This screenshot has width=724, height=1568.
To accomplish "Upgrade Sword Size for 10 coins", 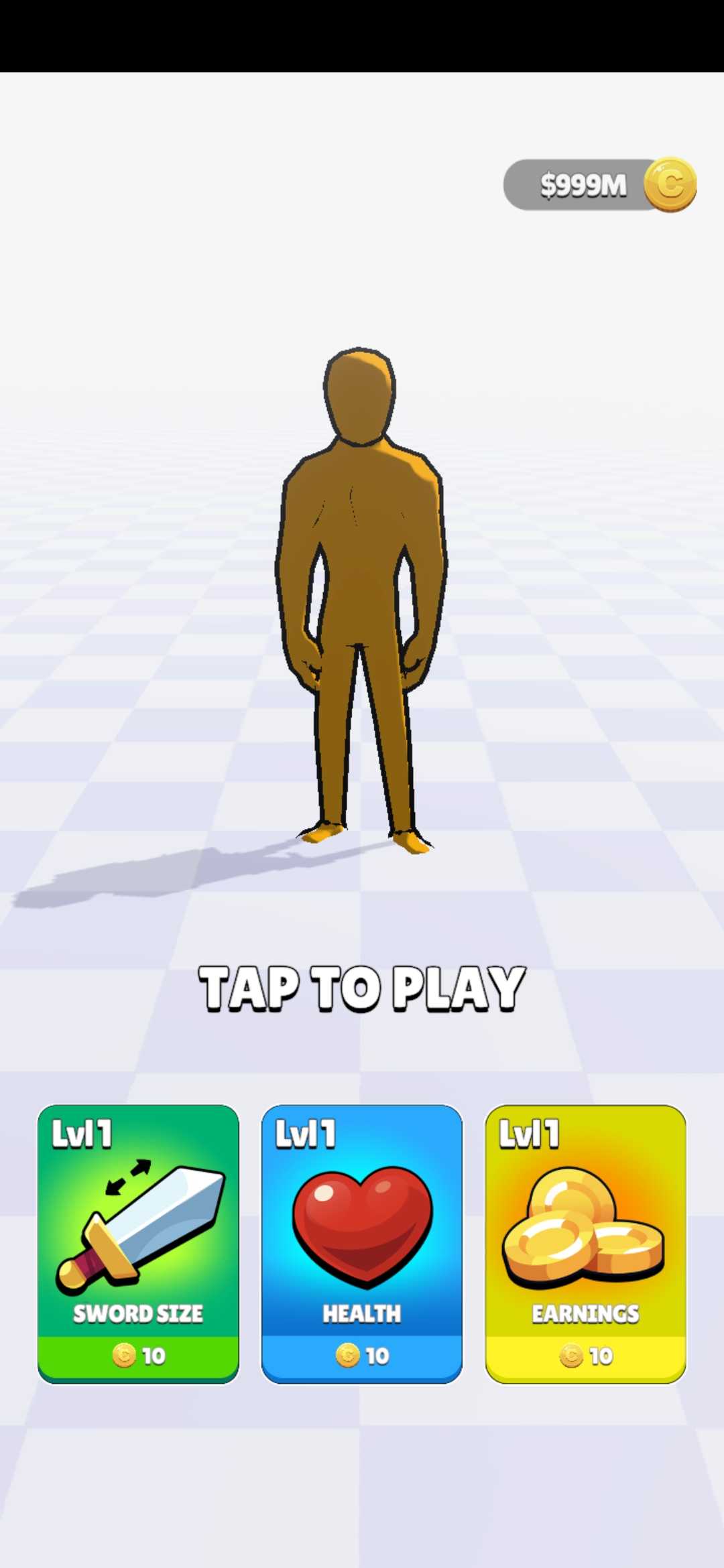I will 138,1244.
